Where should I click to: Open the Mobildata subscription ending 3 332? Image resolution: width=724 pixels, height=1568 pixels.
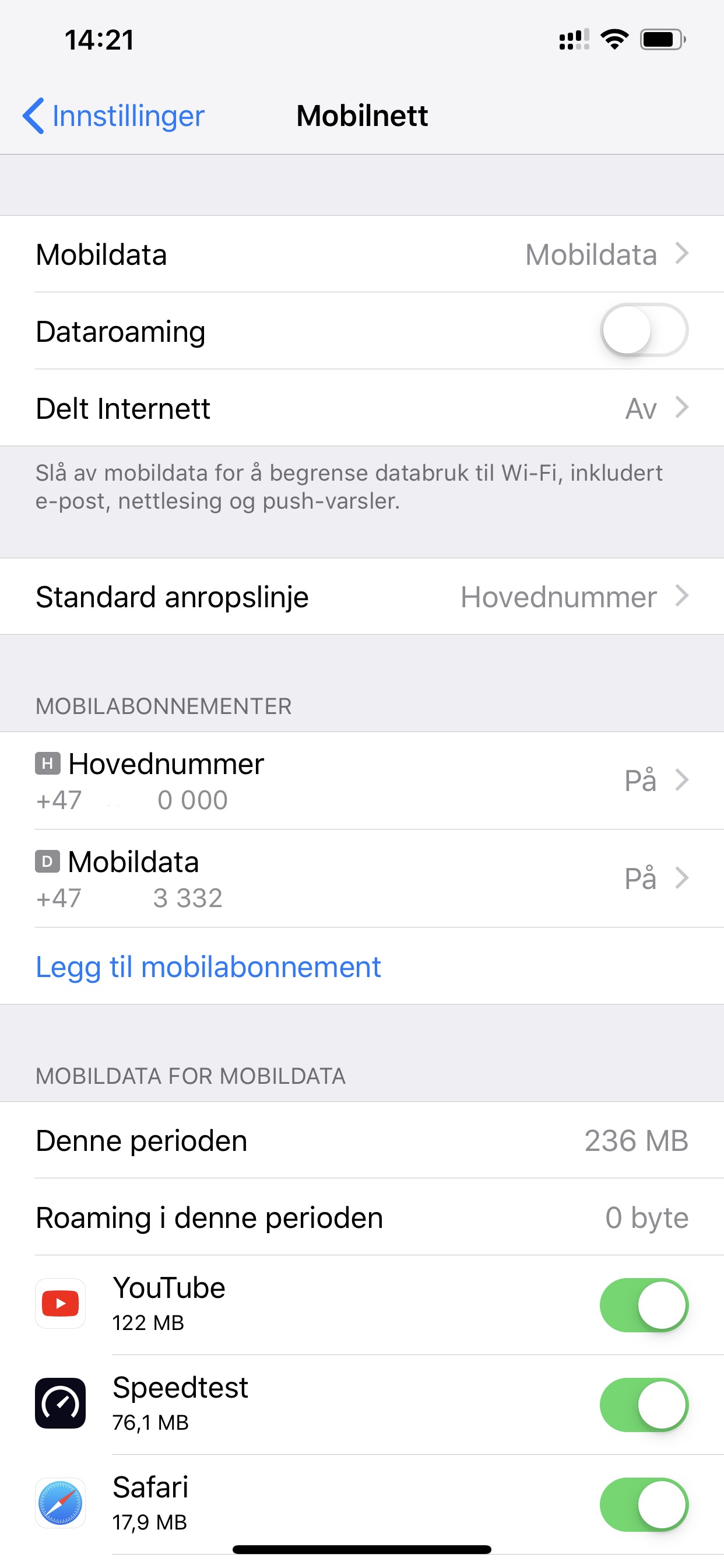pyautogui.click(x=362, y=879)
